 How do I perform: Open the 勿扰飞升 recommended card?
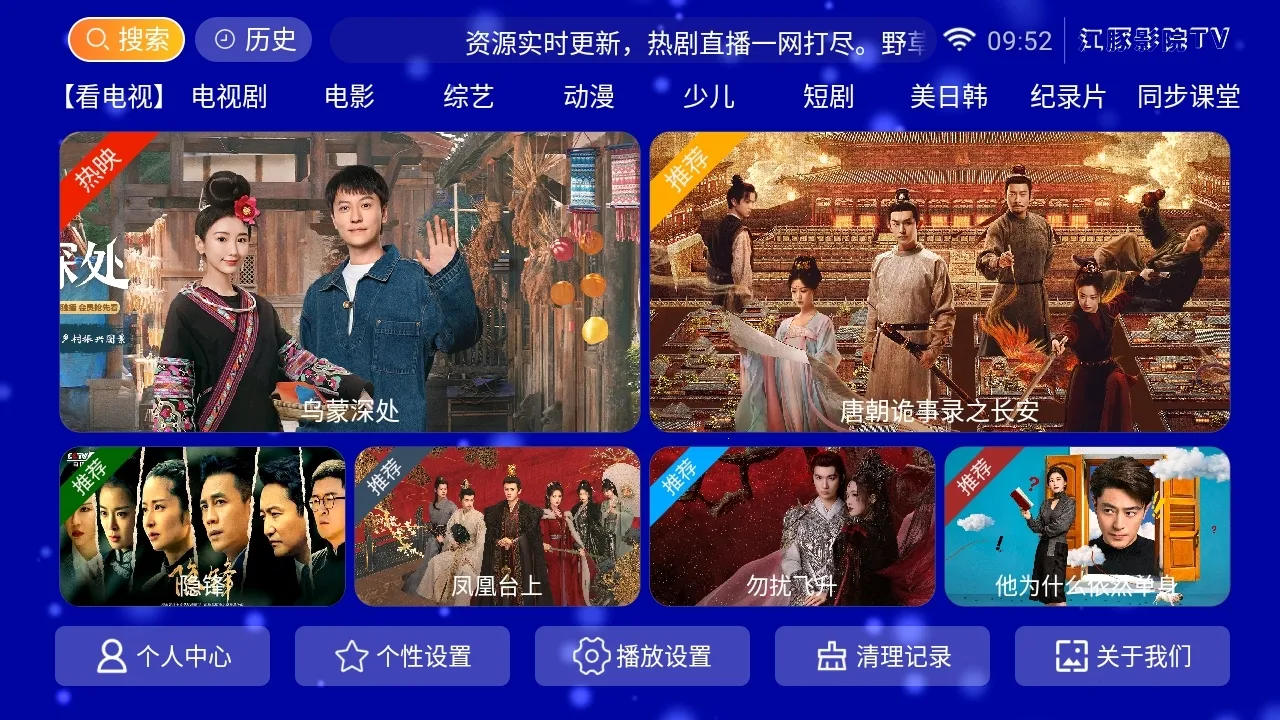792,526
